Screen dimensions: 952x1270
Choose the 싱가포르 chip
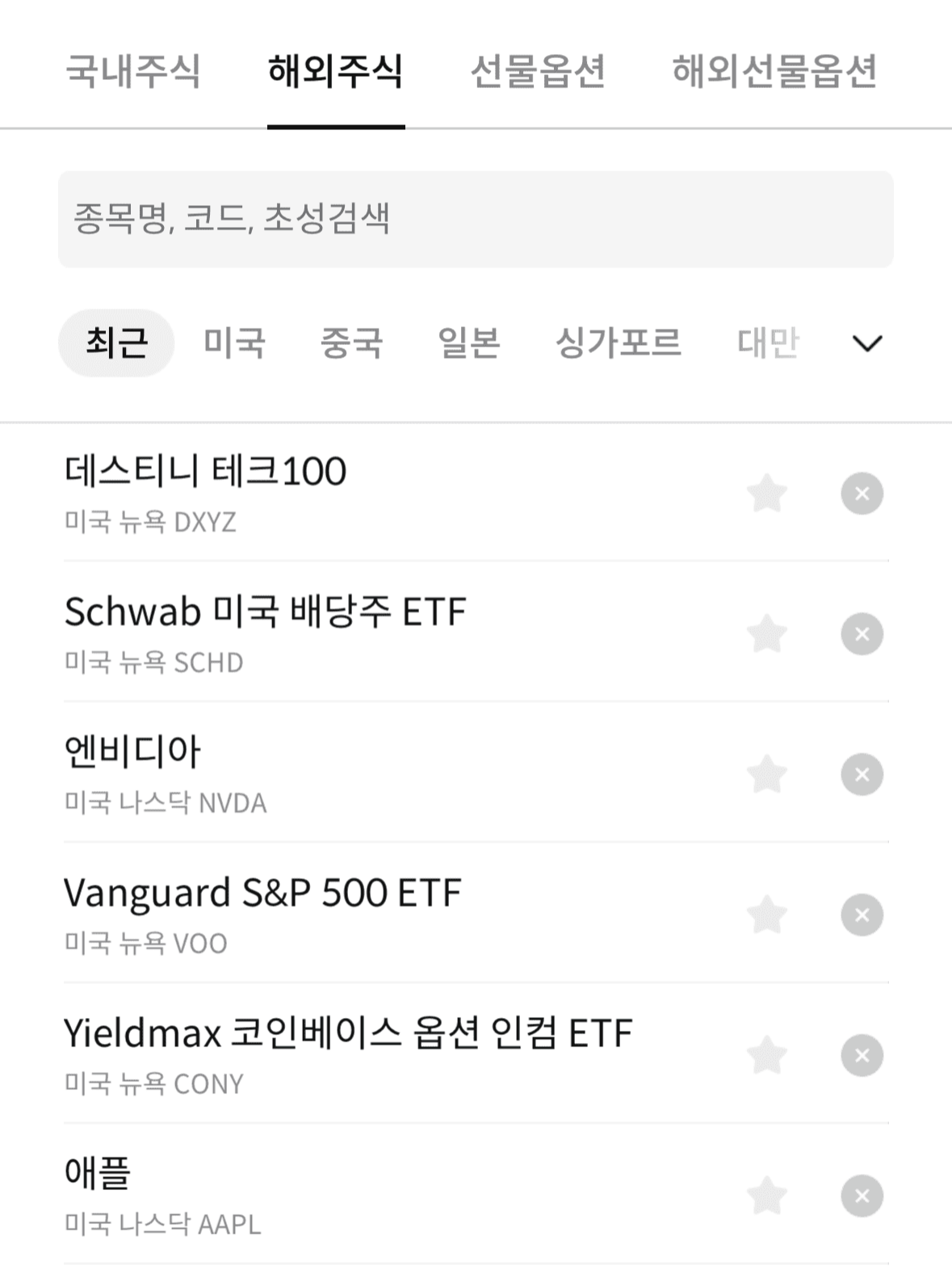click(x=618, y=343)
